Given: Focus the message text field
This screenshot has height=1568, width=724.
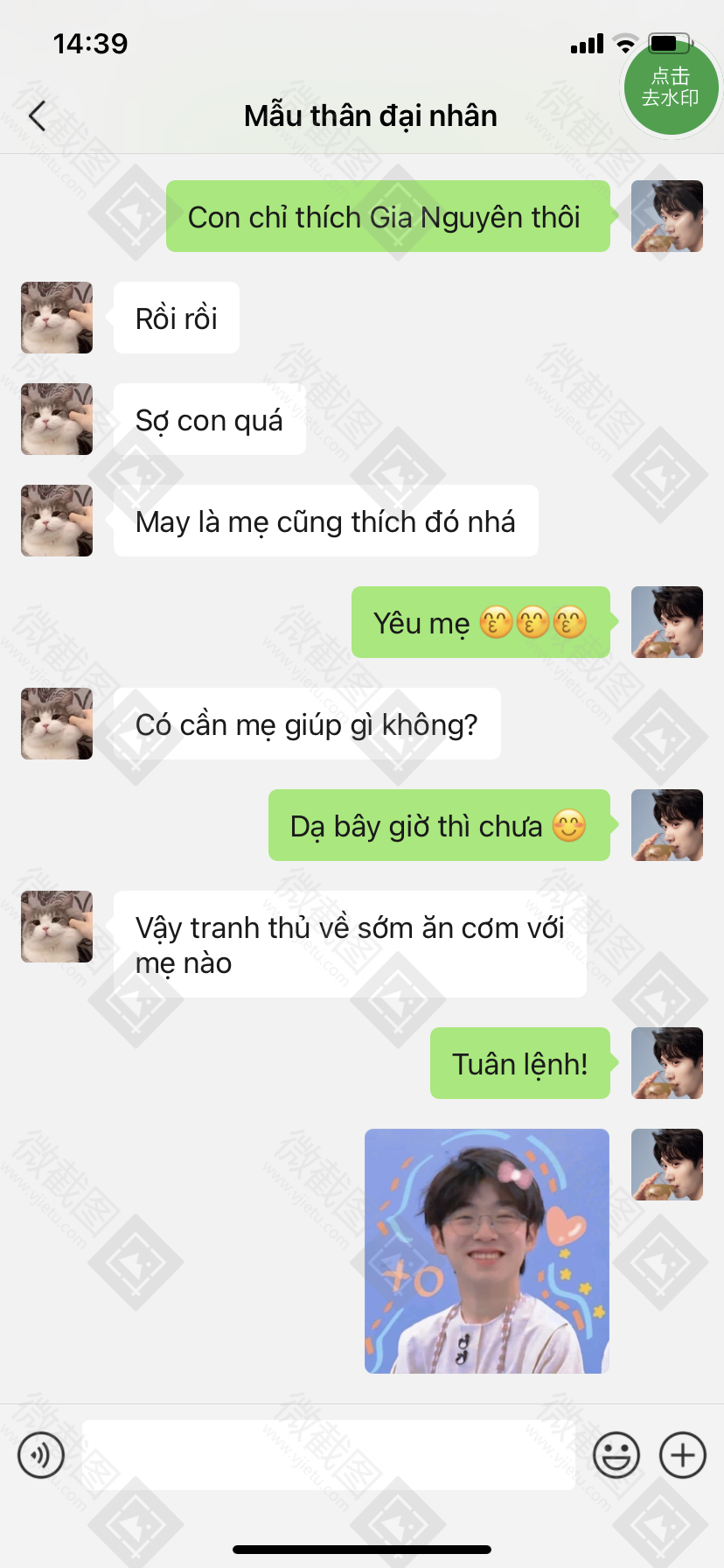Looking at the screenshot, I should point(328,1455).
